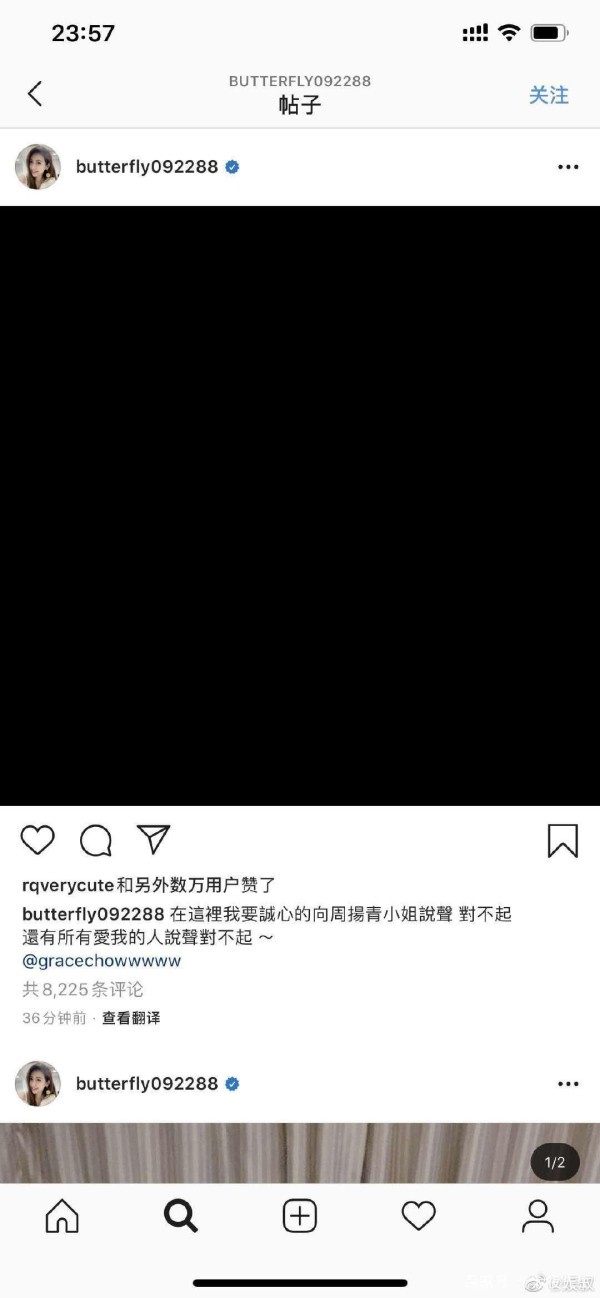Switch to the Home tab
This screenshot has height=1298, width=600.
point(62,1216)
